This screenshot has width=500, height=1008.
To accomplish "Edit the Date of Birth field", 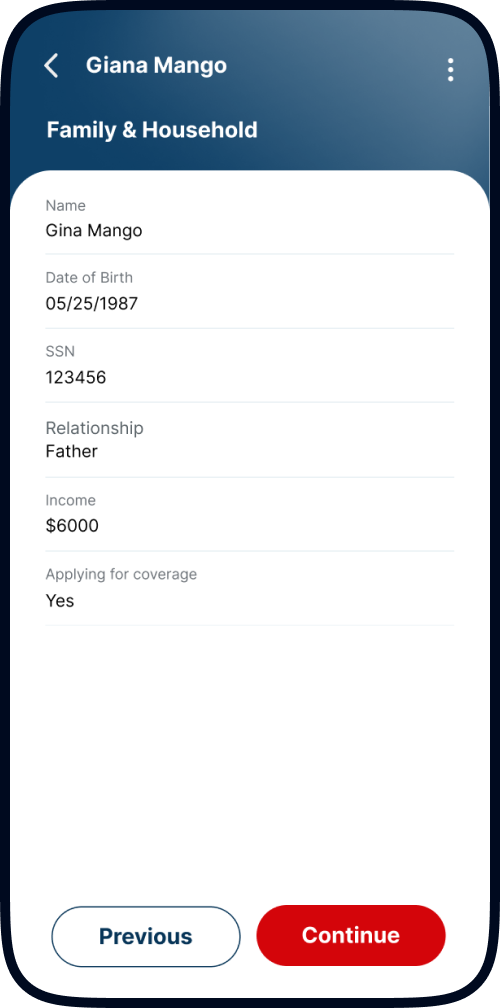I will pyautogui.click(x=249, y=292).
